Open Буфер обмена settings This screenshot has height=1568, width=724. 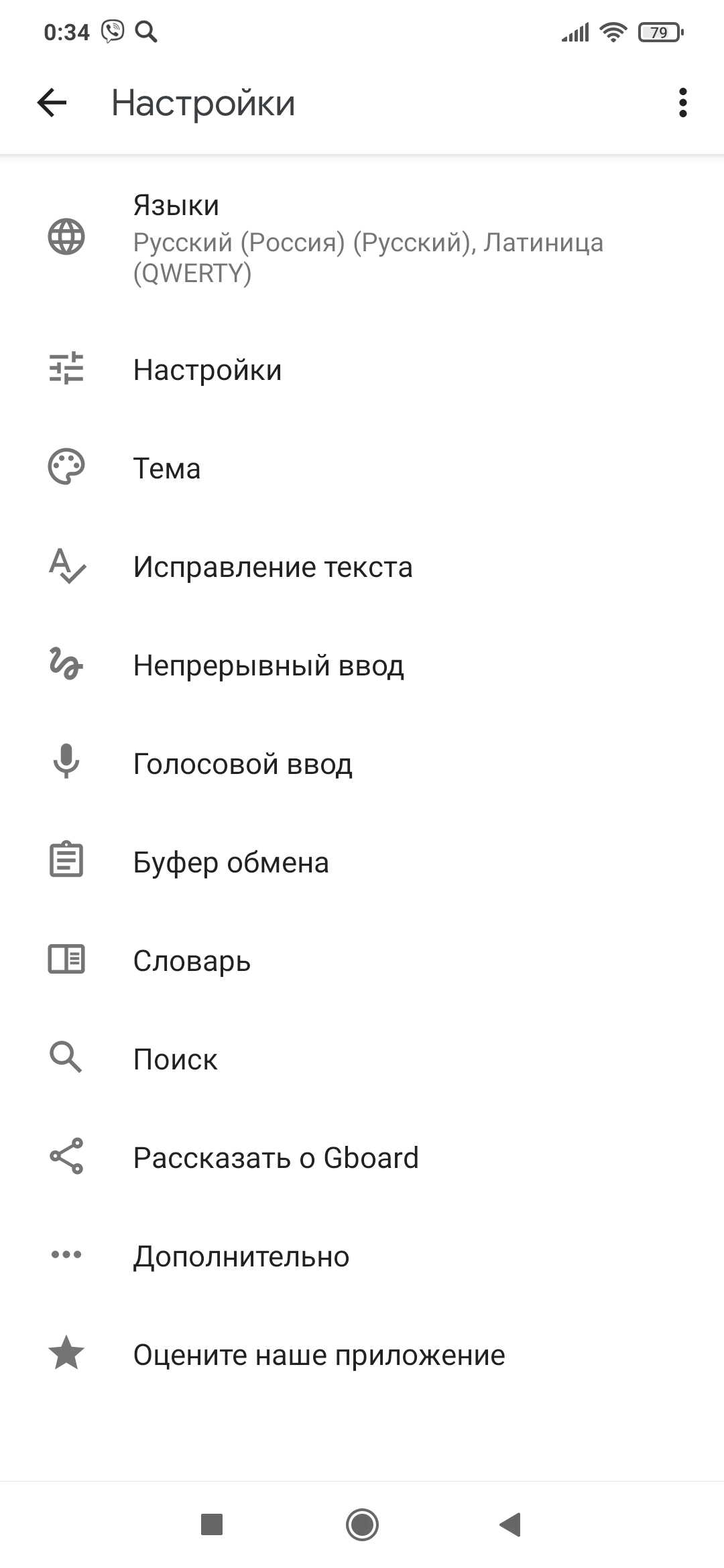click(x=362, y=862)
